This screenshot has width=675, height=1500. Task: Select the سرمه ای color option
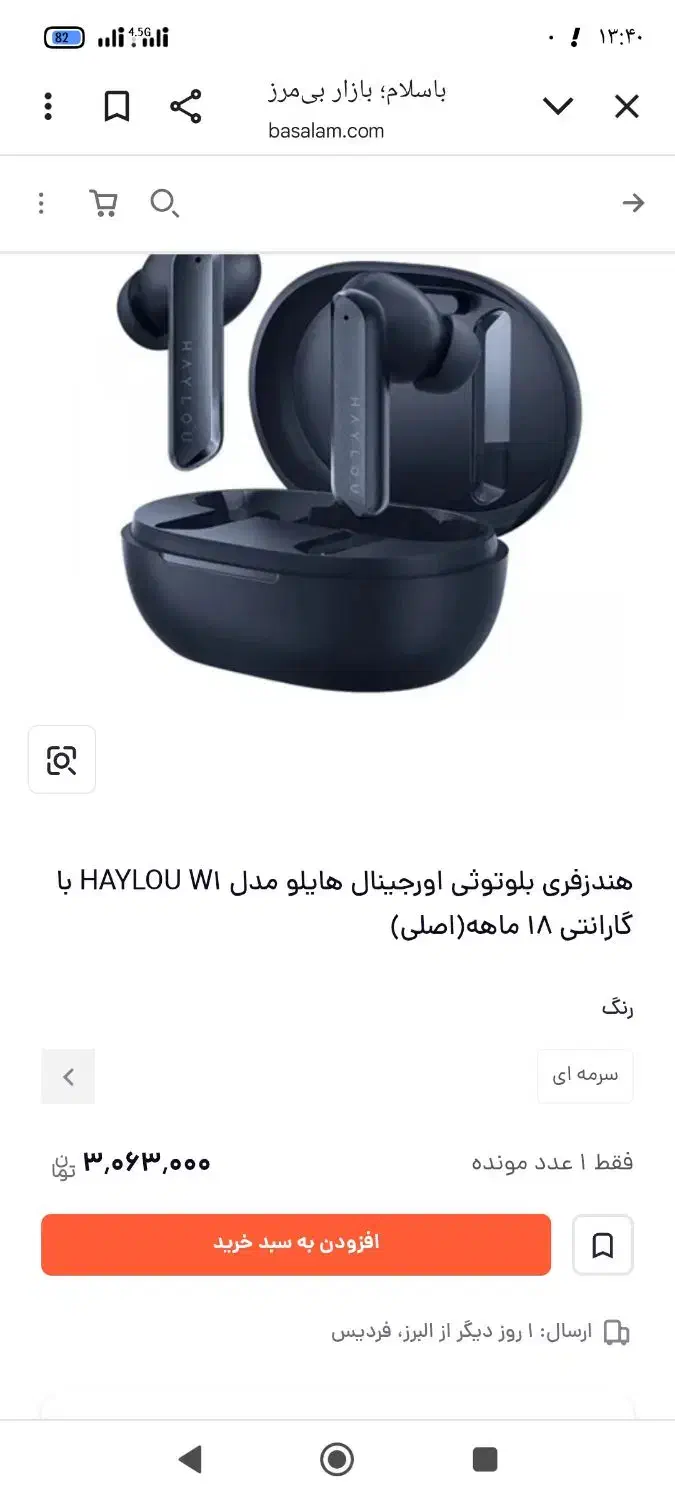point(585,1076)
